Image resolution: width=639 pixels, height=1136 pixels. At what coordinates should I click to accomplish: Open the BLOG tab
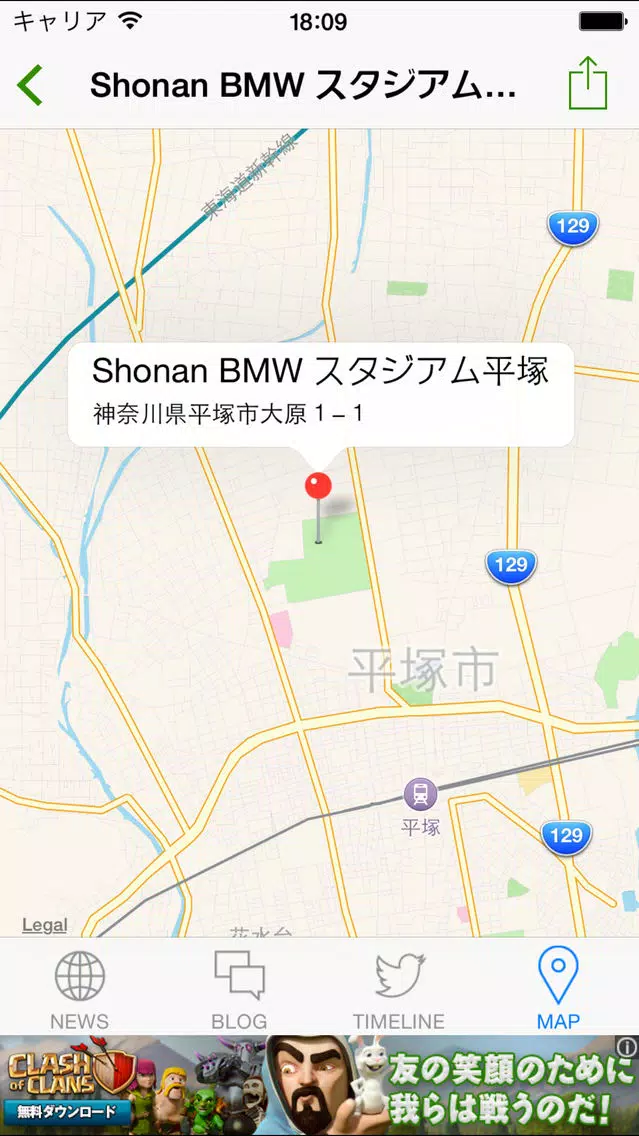(240, 990)
